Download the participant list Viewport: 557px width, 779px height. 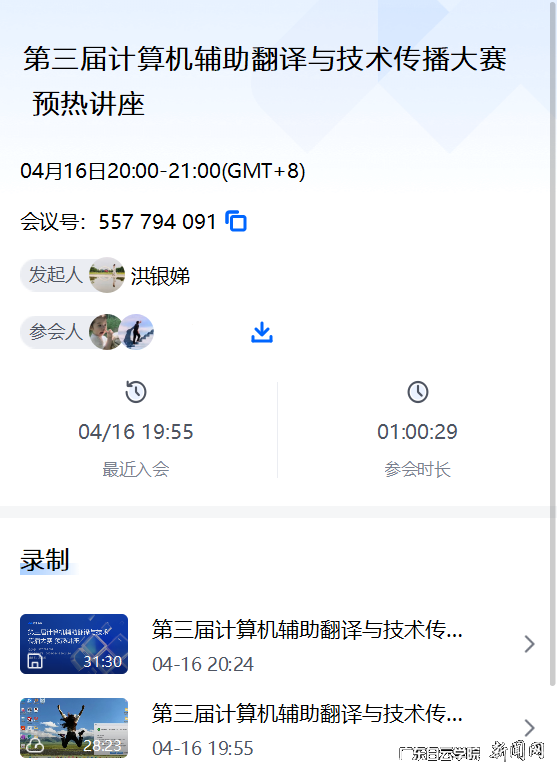pos(262,332)
